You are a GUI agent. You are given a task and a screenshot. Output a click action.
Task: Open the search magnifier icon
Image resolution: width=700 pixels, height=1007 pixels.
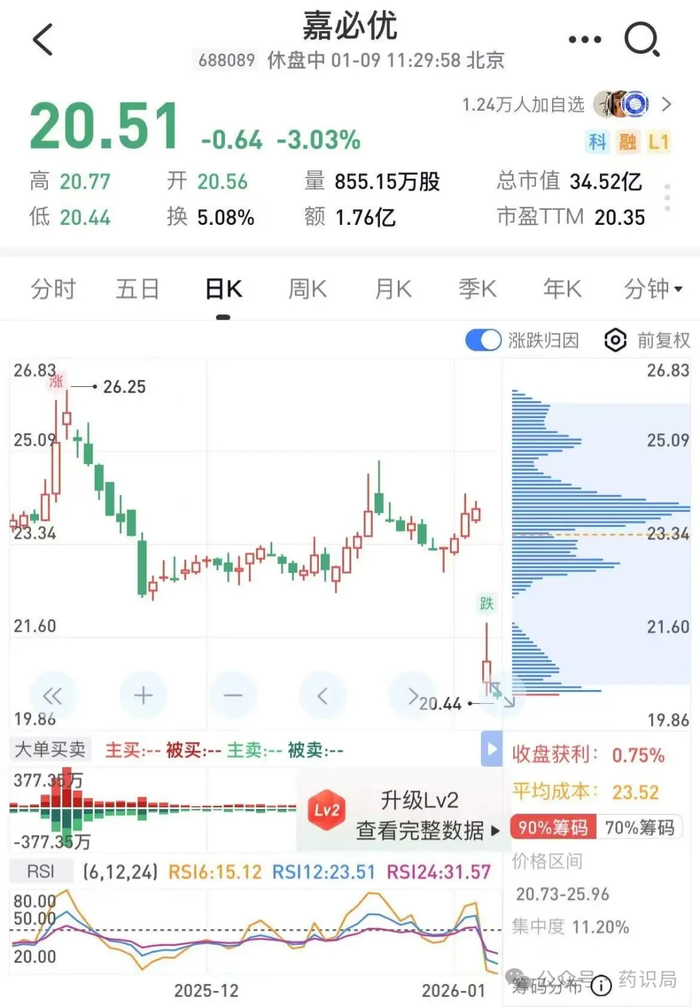pyautogui.click(x=641, y=40)
